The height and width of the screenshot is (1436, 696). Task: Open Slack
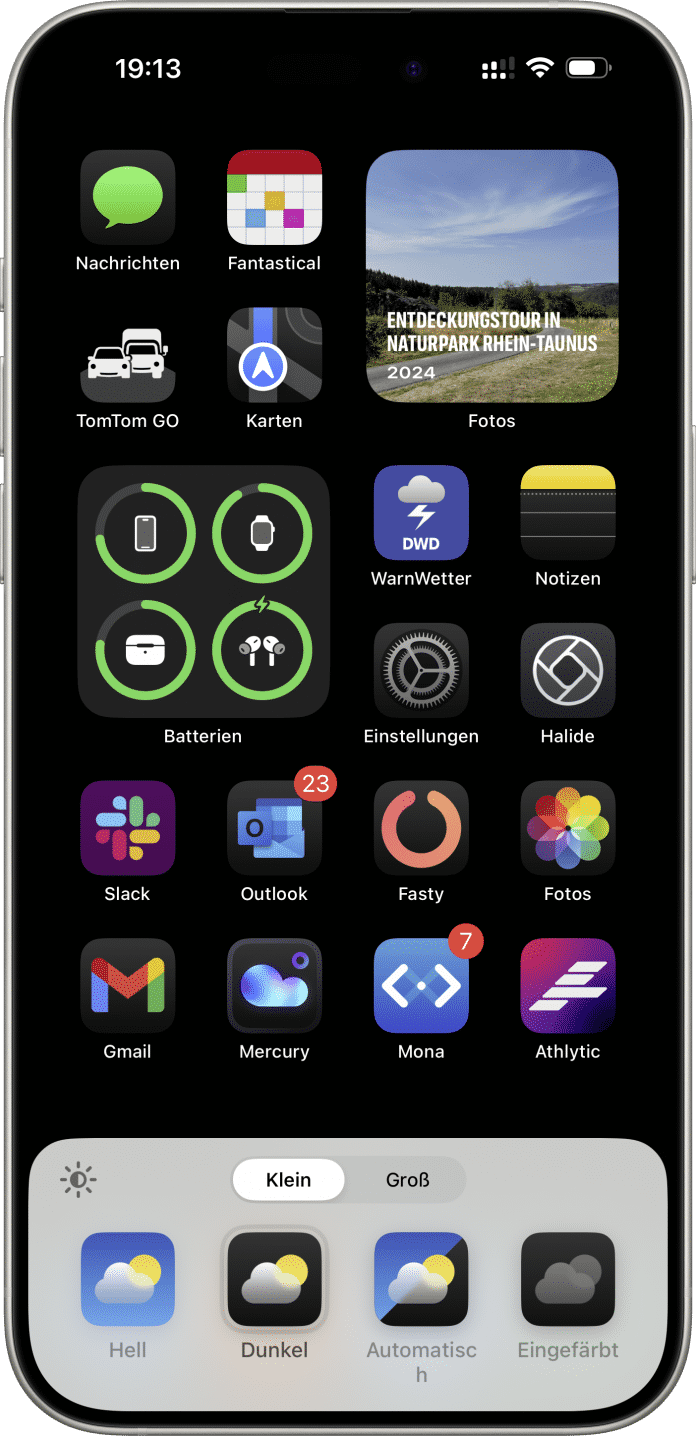128,828
